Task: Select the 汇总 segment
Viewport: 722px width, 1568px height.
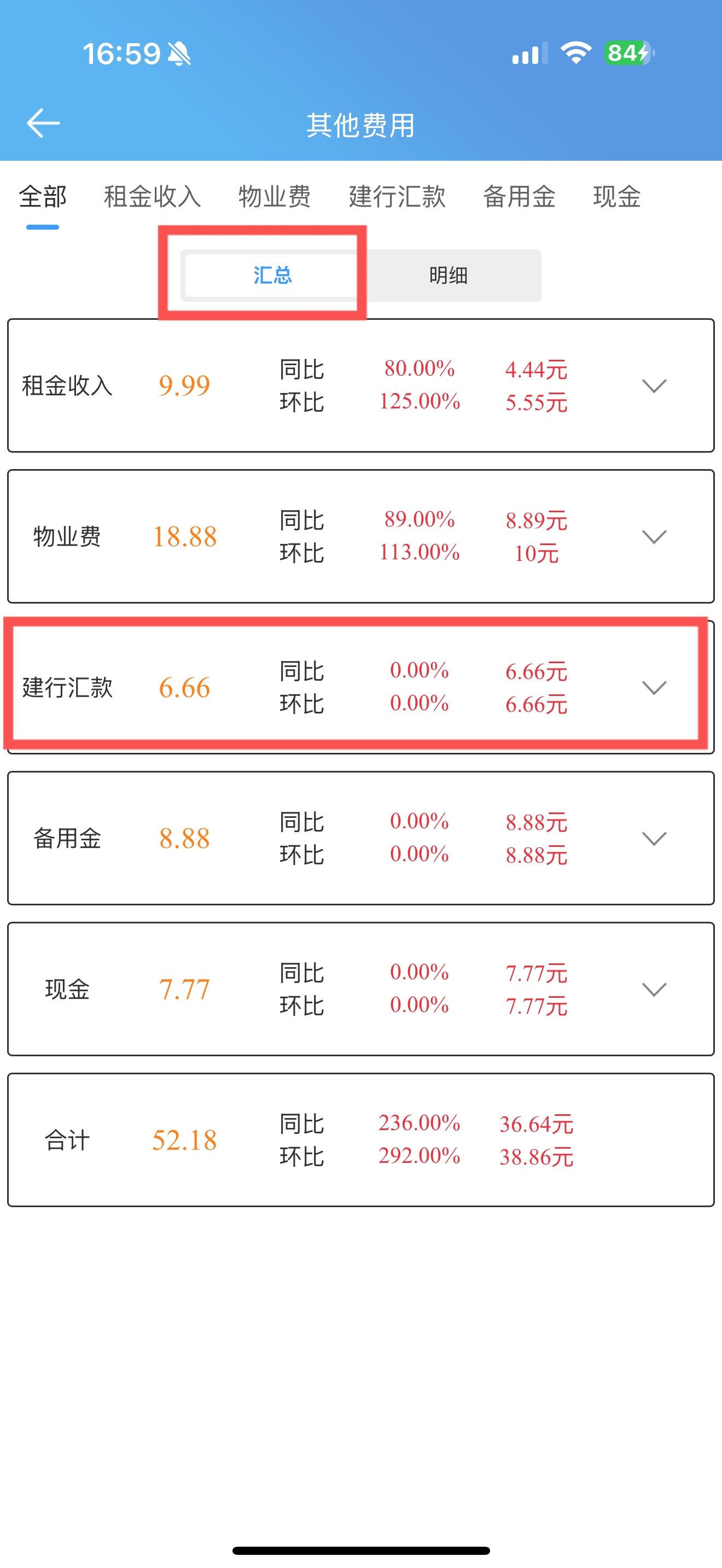Action: [273, 275]
